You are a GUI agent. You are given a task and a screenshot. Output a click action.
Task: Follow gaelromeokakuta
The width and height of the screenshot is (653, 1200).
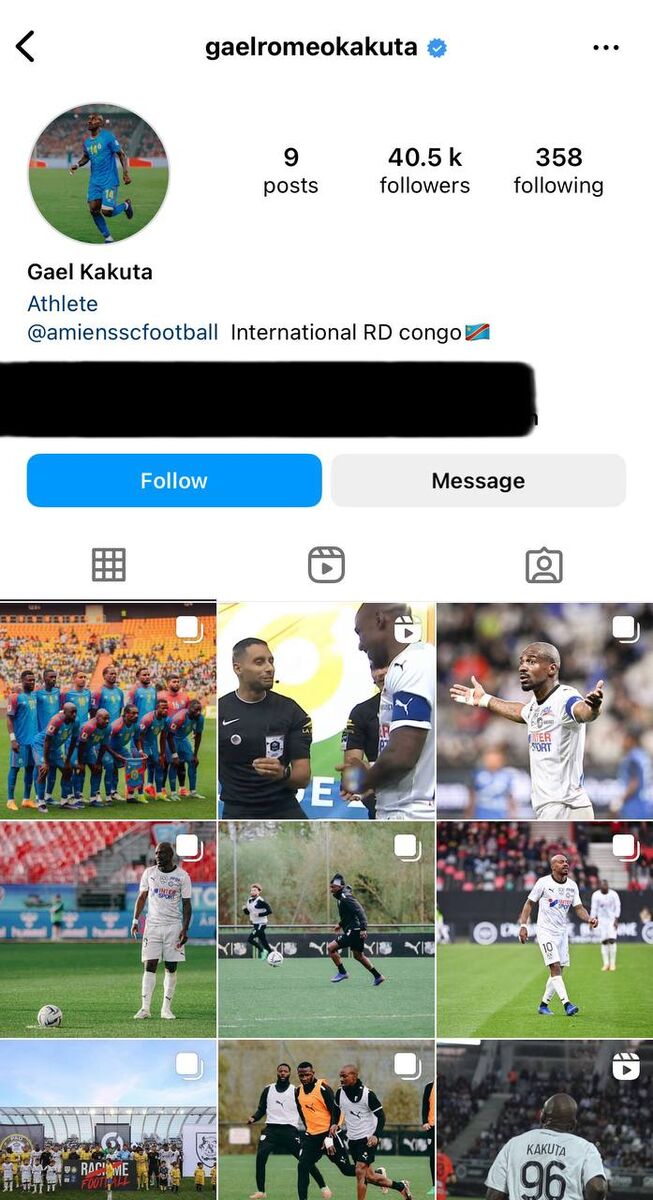pos(174,481)
